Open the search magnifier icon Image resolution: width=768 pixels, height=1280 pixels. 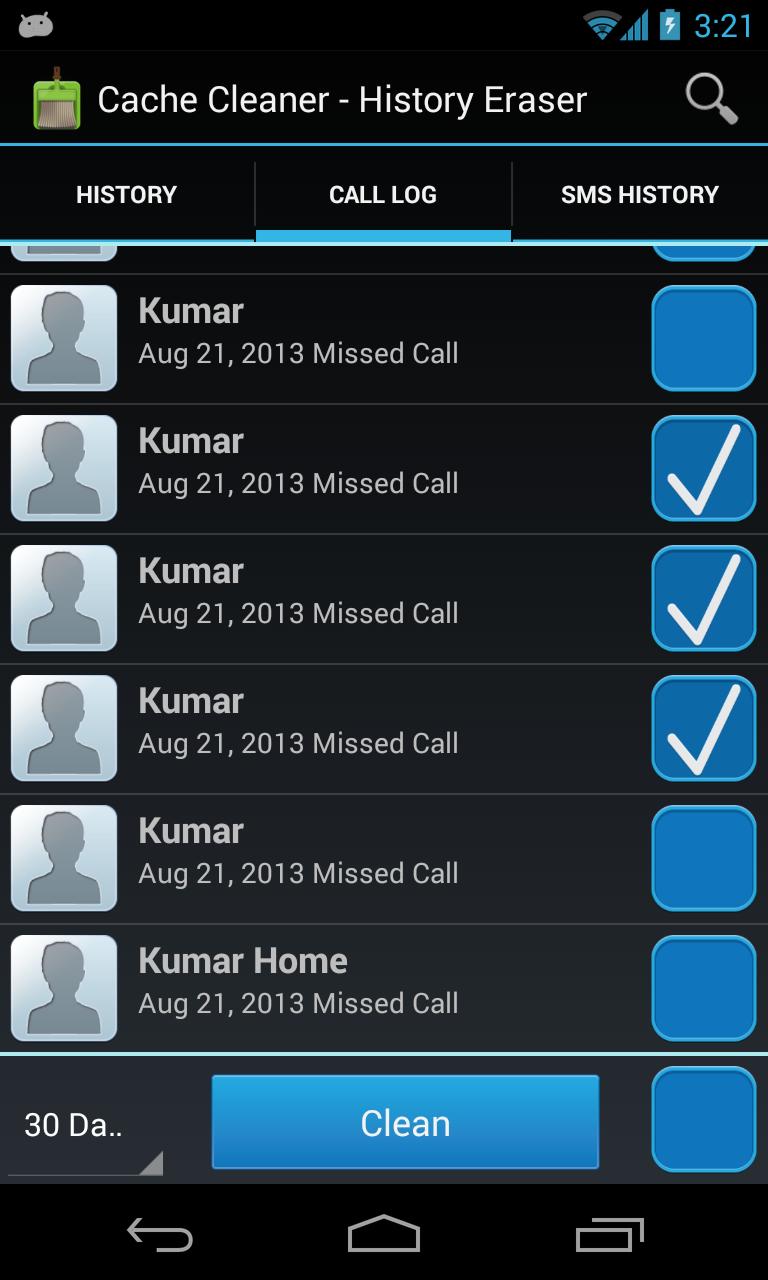click(x=711, y=99)
